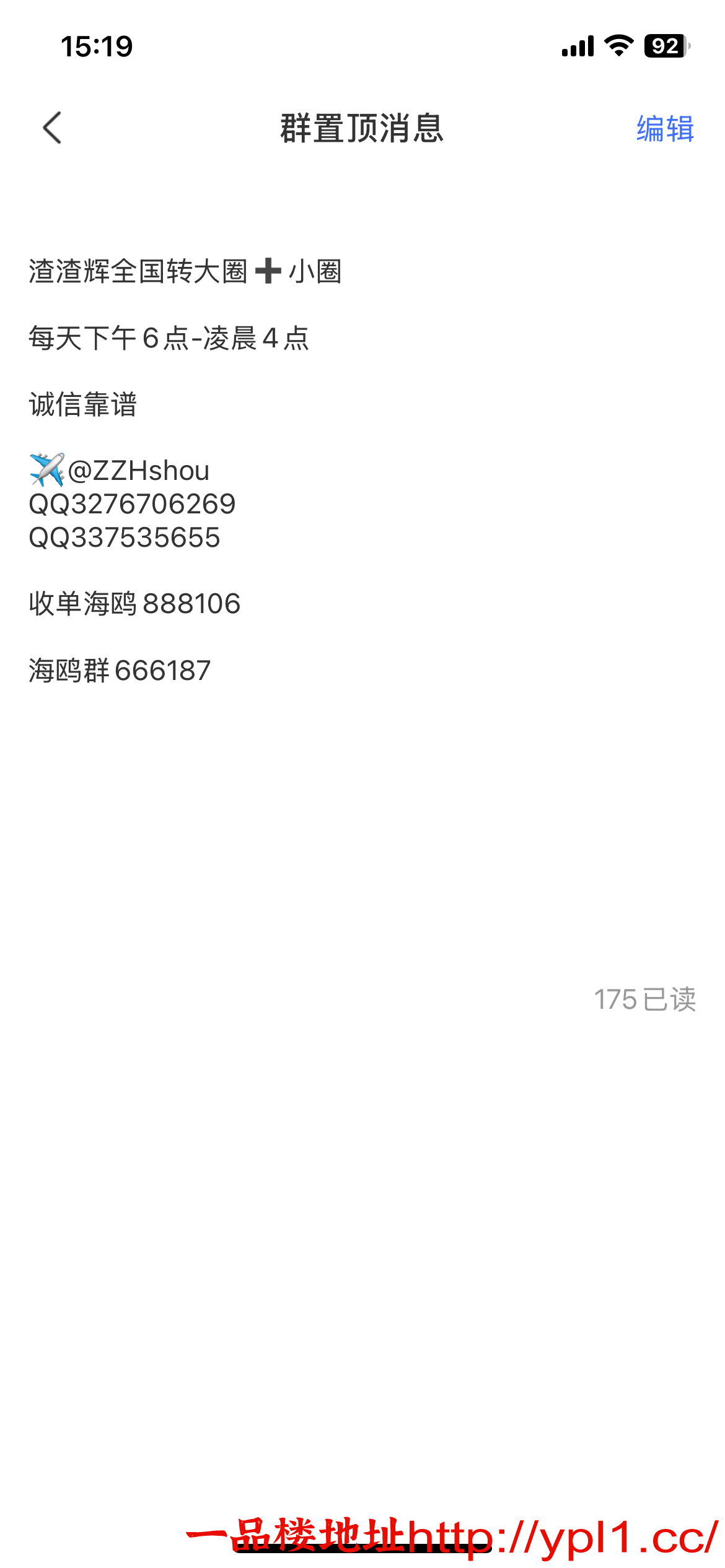This screenshot has width=725, height=1568.
Task: Tap the airplane emoji in the message
Action: pyautogui.click(x=46, y=469)
